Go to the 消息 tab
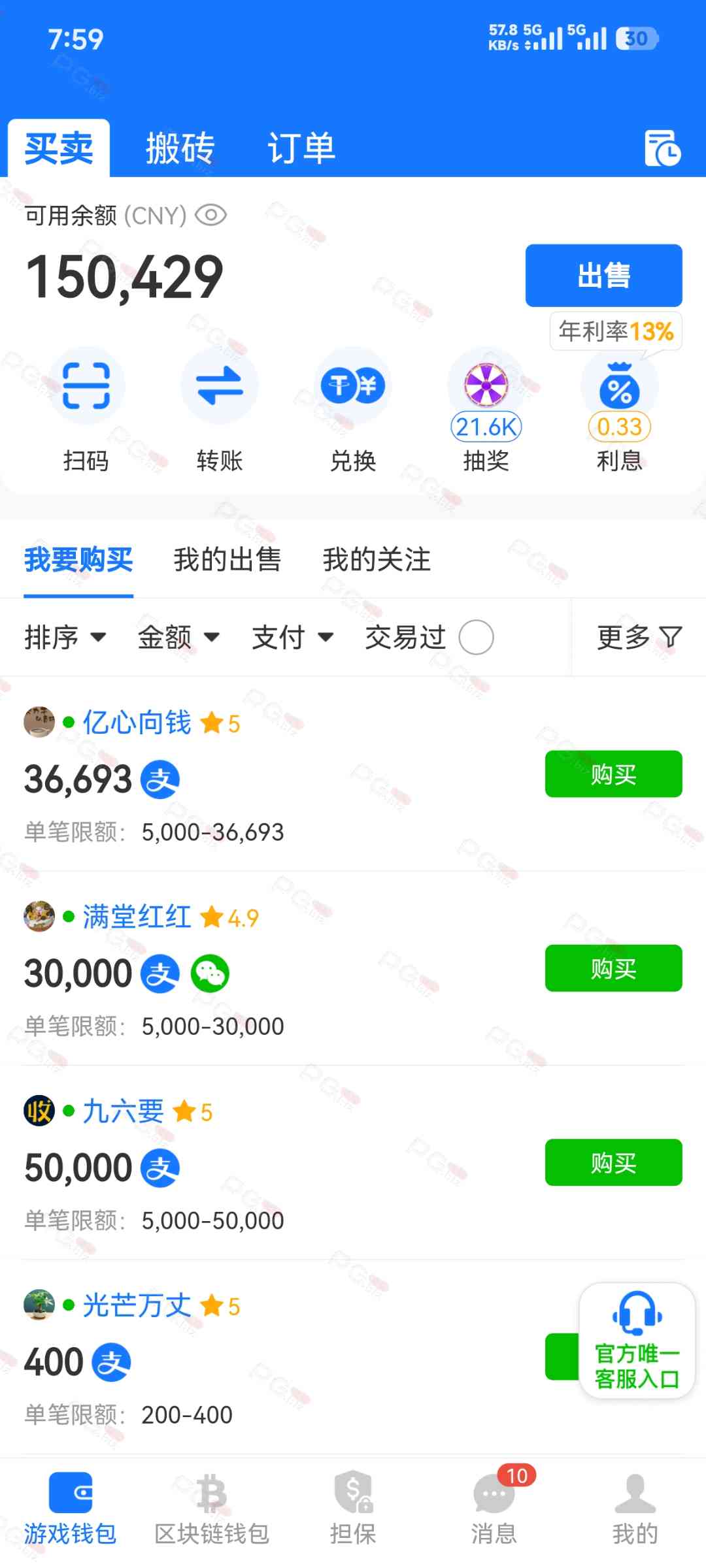 494,1507
